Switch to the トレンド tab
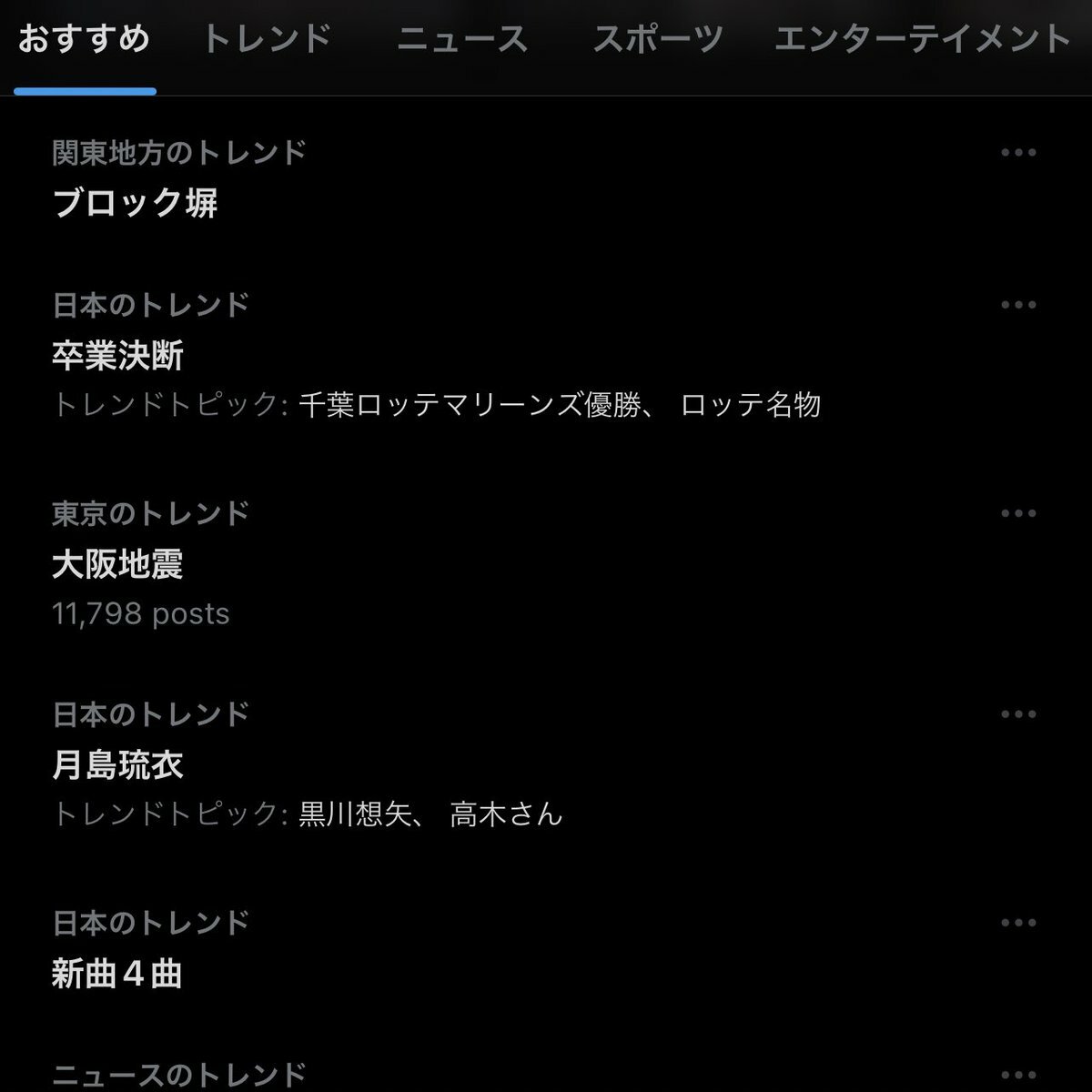The height and width of the screenshot is (1092, 1092). [266, 39]
